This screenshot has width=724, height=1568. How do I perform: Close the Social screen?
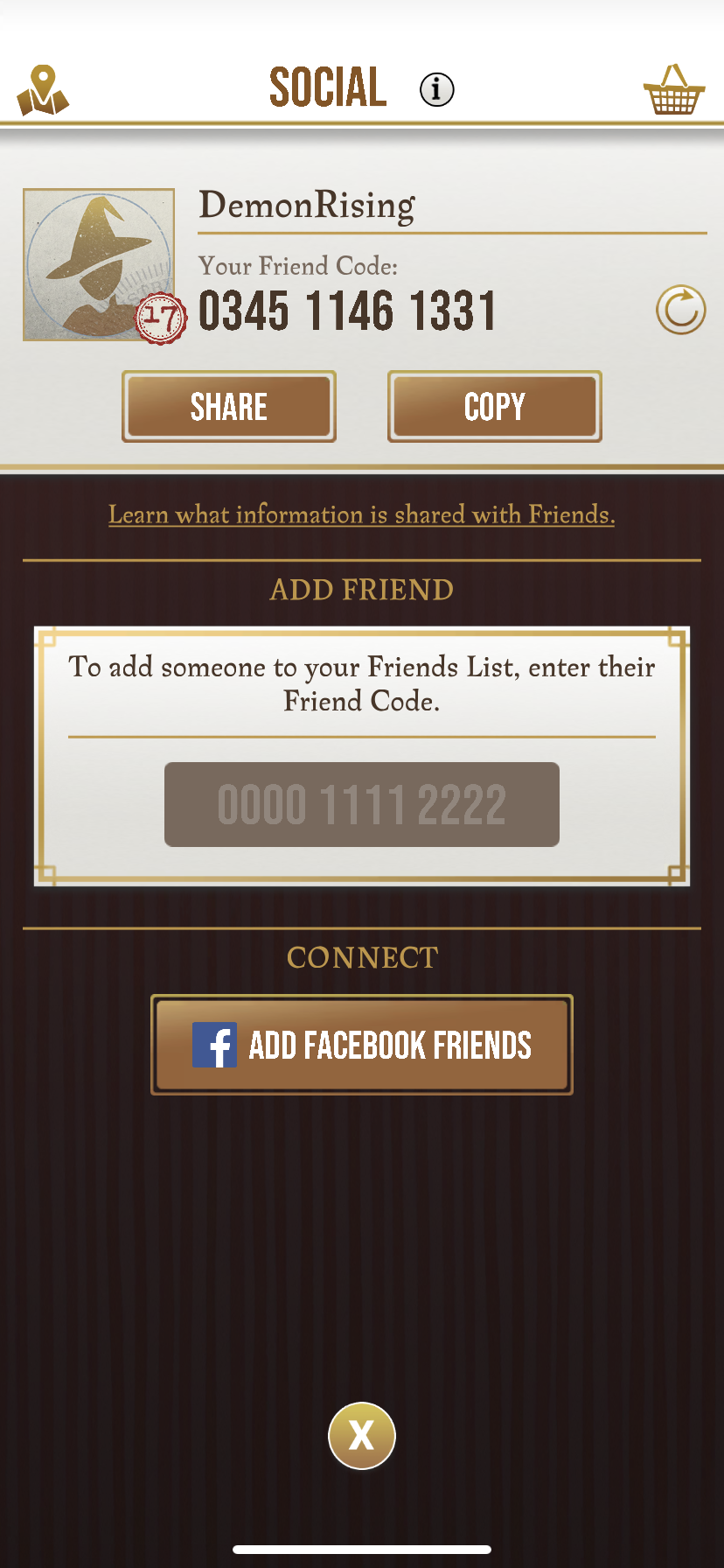[x=361, y=1435]
